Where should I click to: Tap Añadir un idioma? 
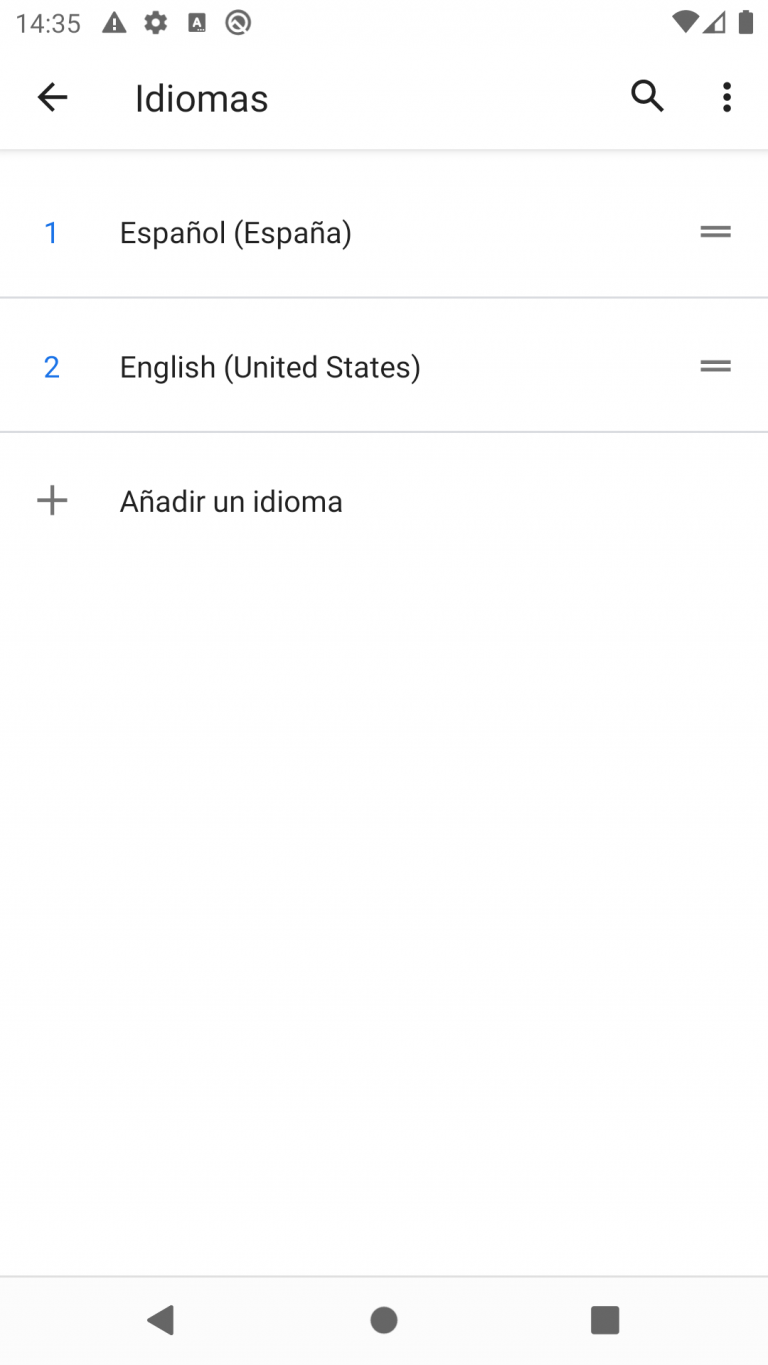231,500
